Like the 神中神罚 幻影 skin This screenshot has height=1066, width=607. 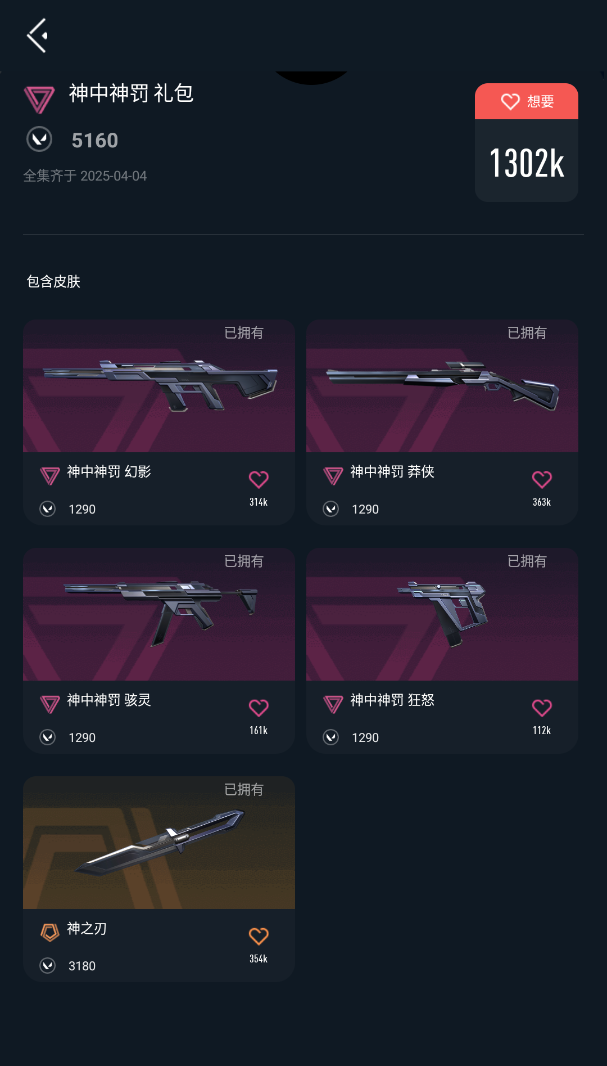click(x=258, y=479)
